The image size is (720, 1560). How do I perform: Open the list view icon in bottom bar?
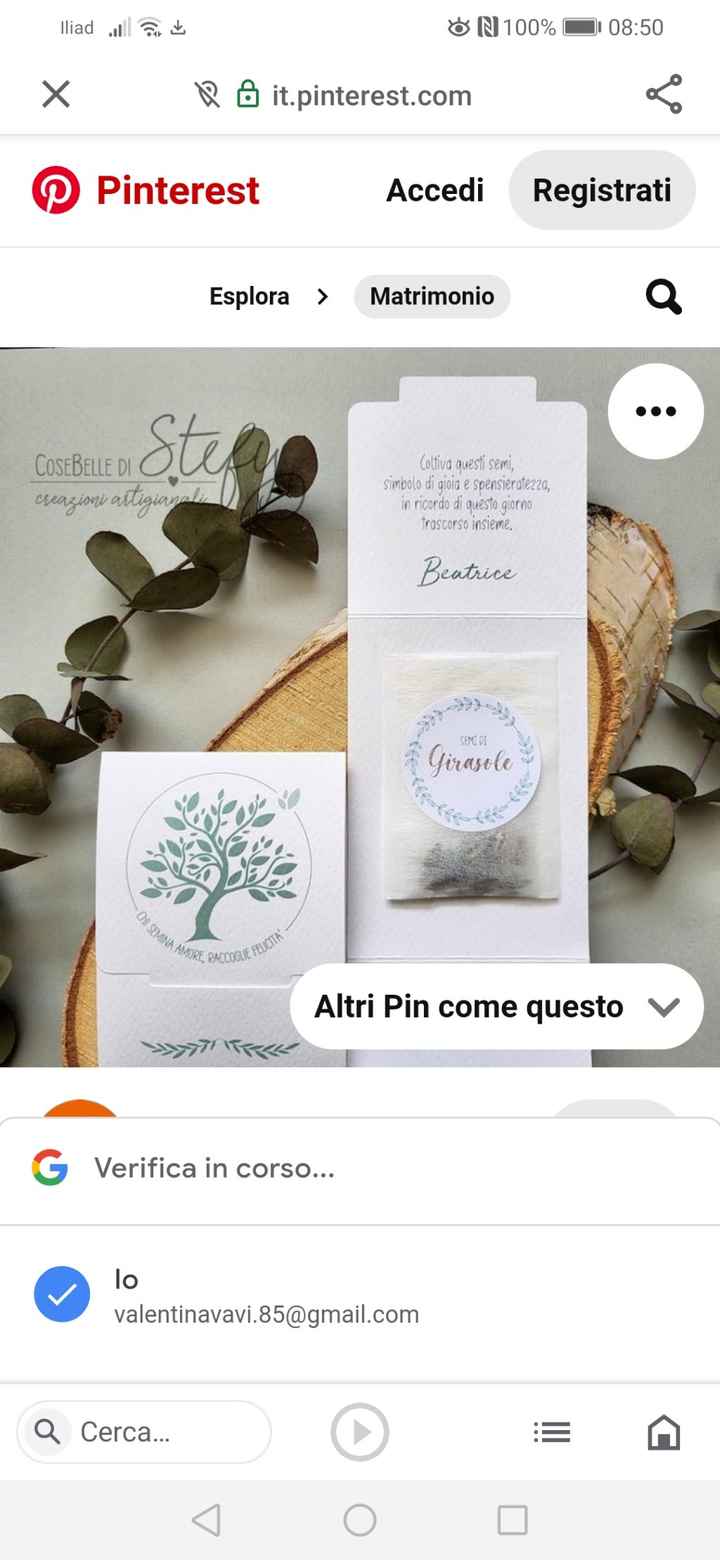point(552,1432)
